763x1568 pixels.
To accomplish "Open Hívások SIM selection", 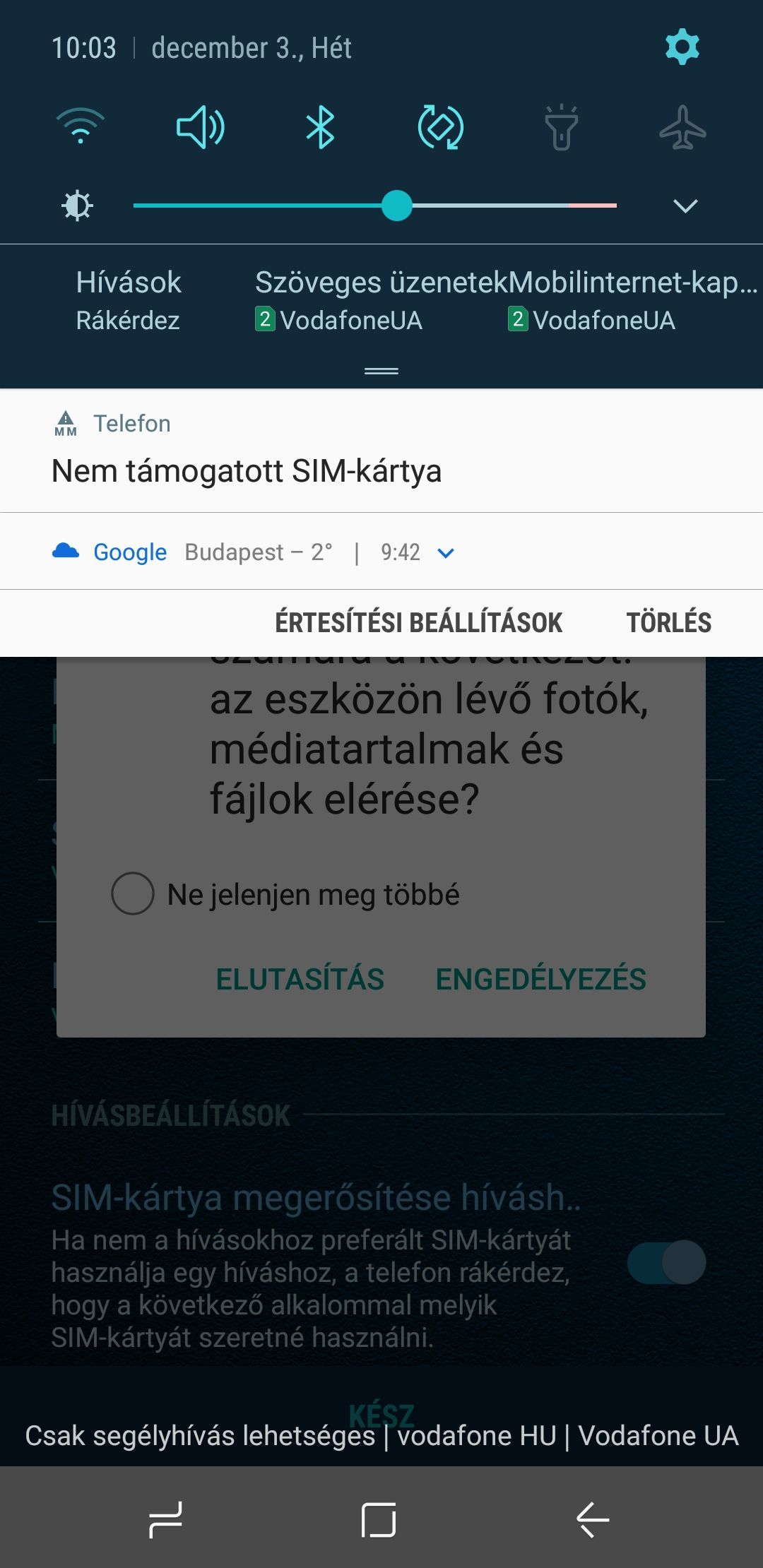I will (x=129, y=300).
